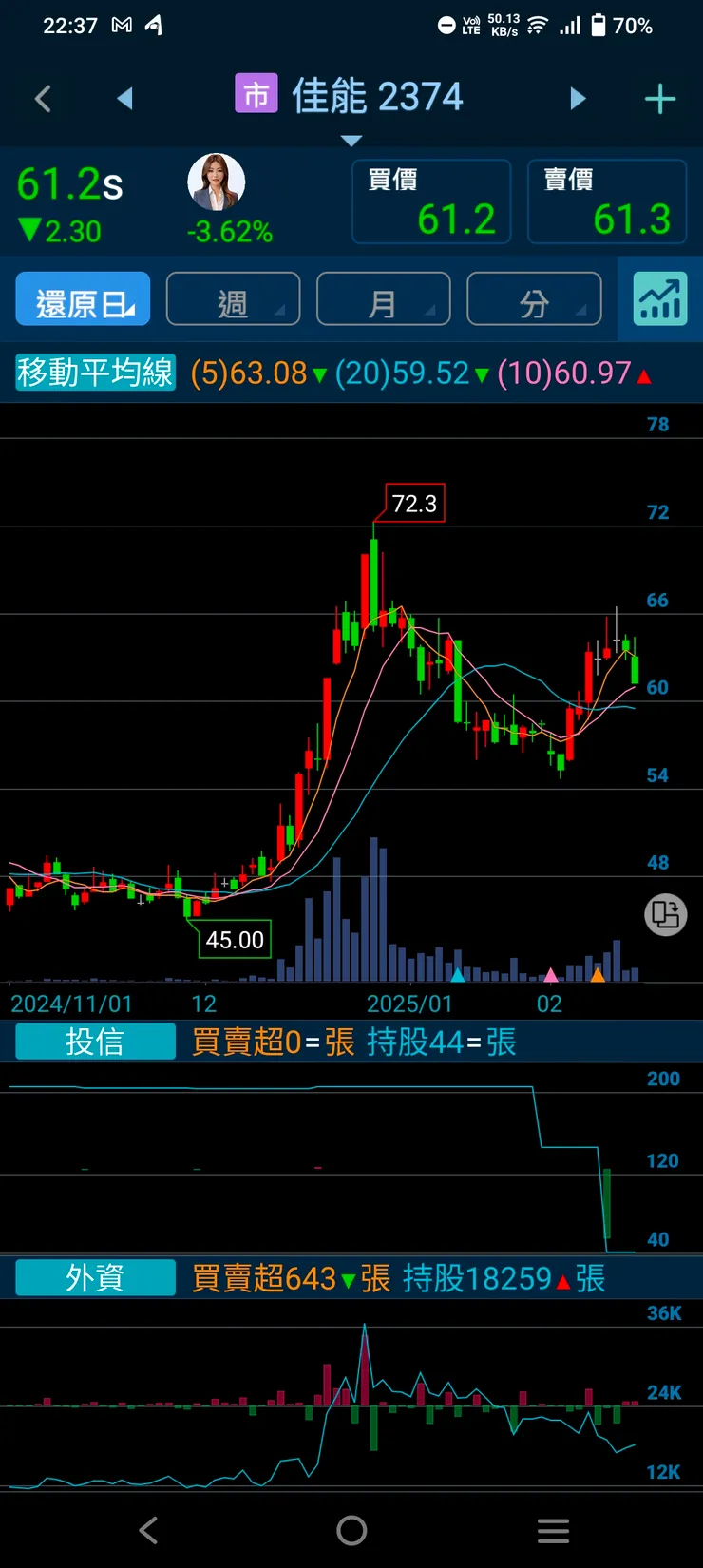Switch to the next stock
This screenshot has height=1568, width=703.
click(x=578, y=99)
